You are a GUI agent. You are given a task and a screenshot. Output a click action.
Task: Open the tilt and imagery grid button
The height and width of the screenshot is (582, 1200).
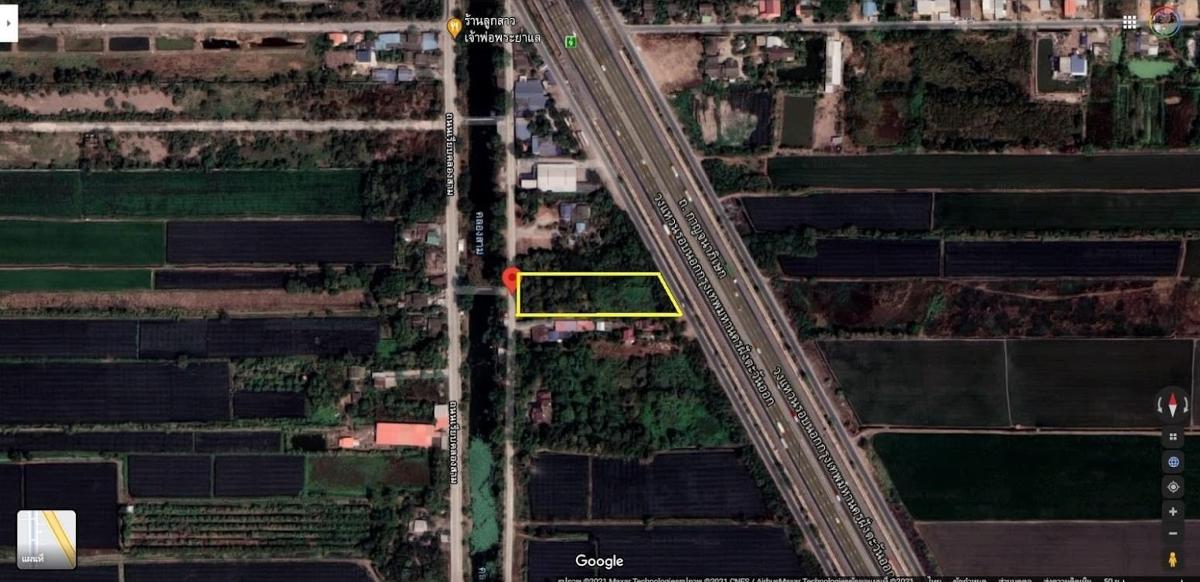pyautogui.click(x=1172, y=438)
